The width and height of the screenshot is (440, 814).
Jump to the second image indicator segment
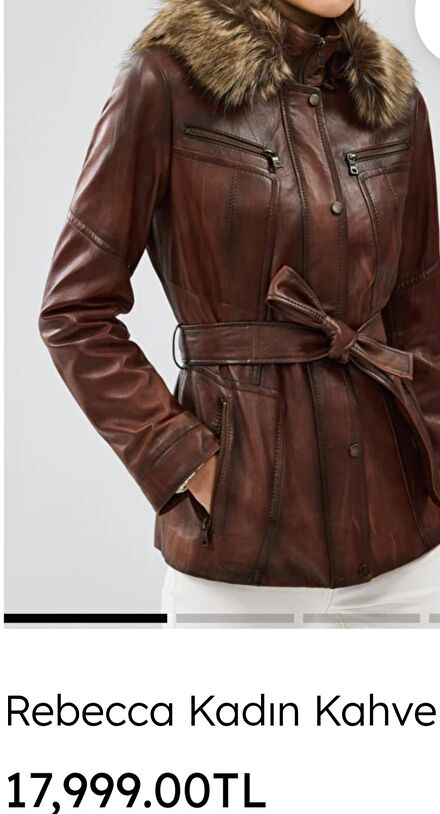[x=235, y=618]
